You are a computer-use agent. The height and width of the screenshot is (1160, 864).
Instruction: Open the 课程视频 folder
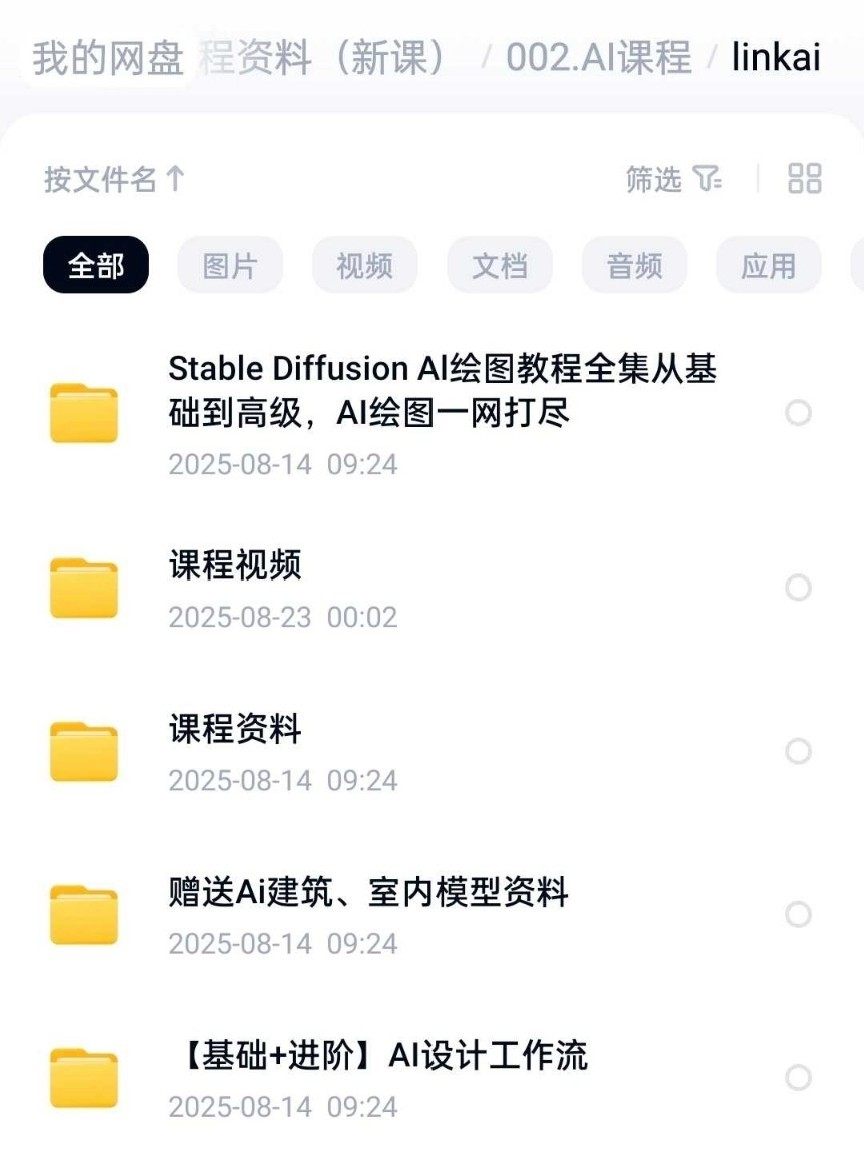click(235, 566)
